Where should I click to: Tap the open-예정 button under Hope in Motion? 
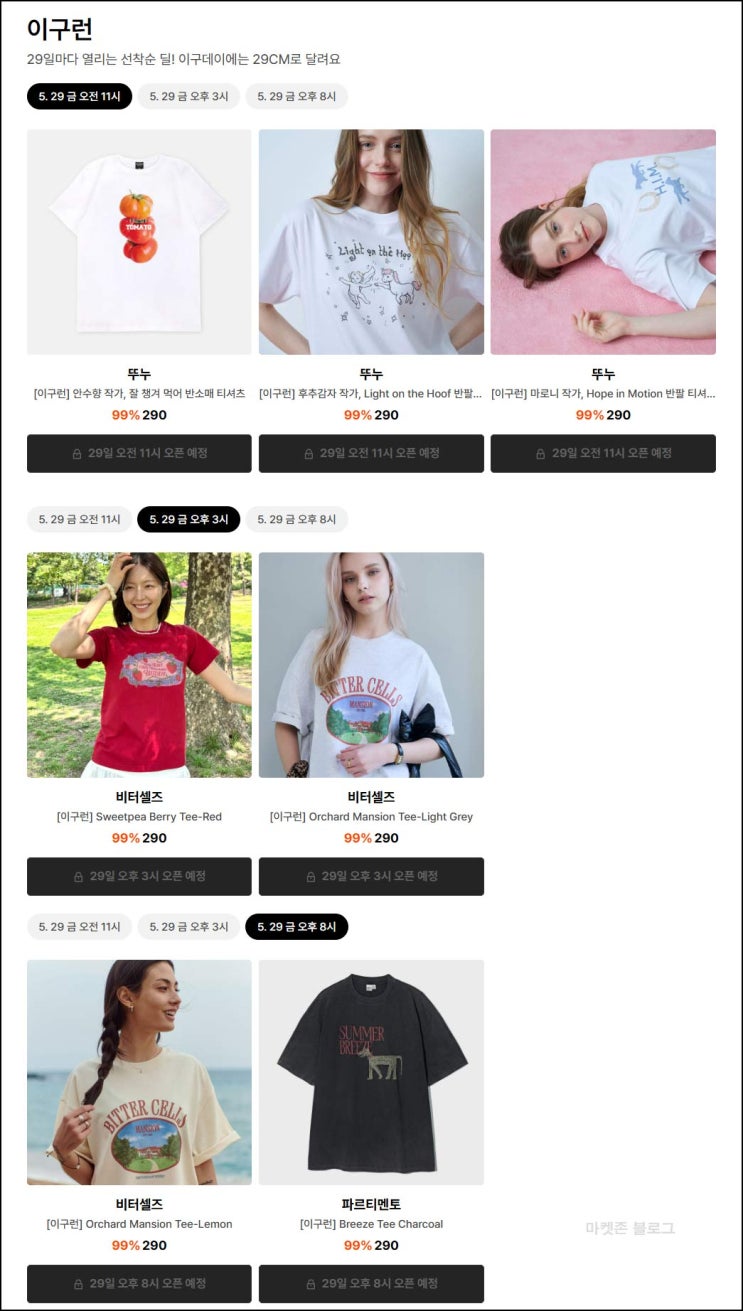tap(603, 453)
